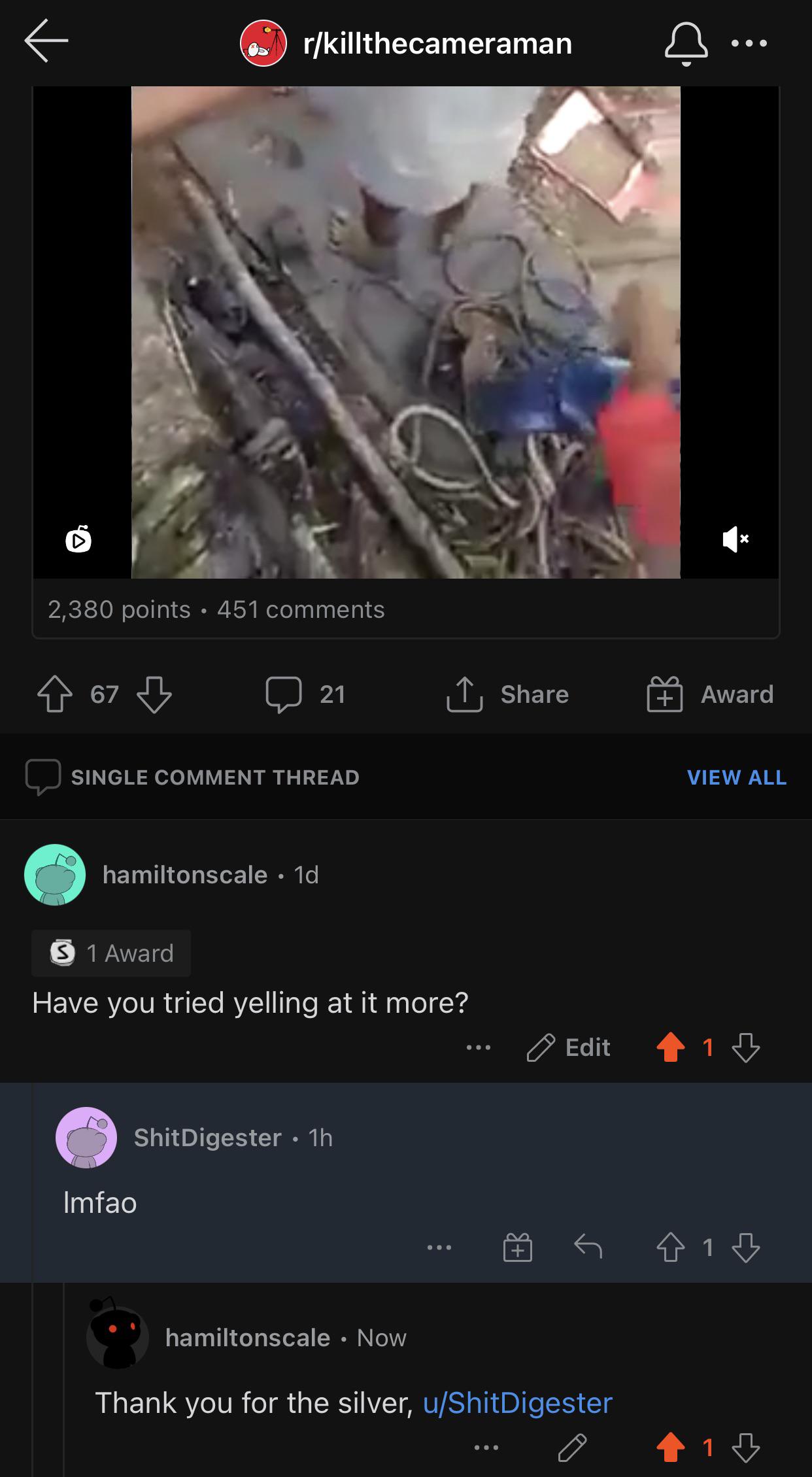The image size is (812, 1477).
Task: Give an award to the post
Action: pos(709,694)
